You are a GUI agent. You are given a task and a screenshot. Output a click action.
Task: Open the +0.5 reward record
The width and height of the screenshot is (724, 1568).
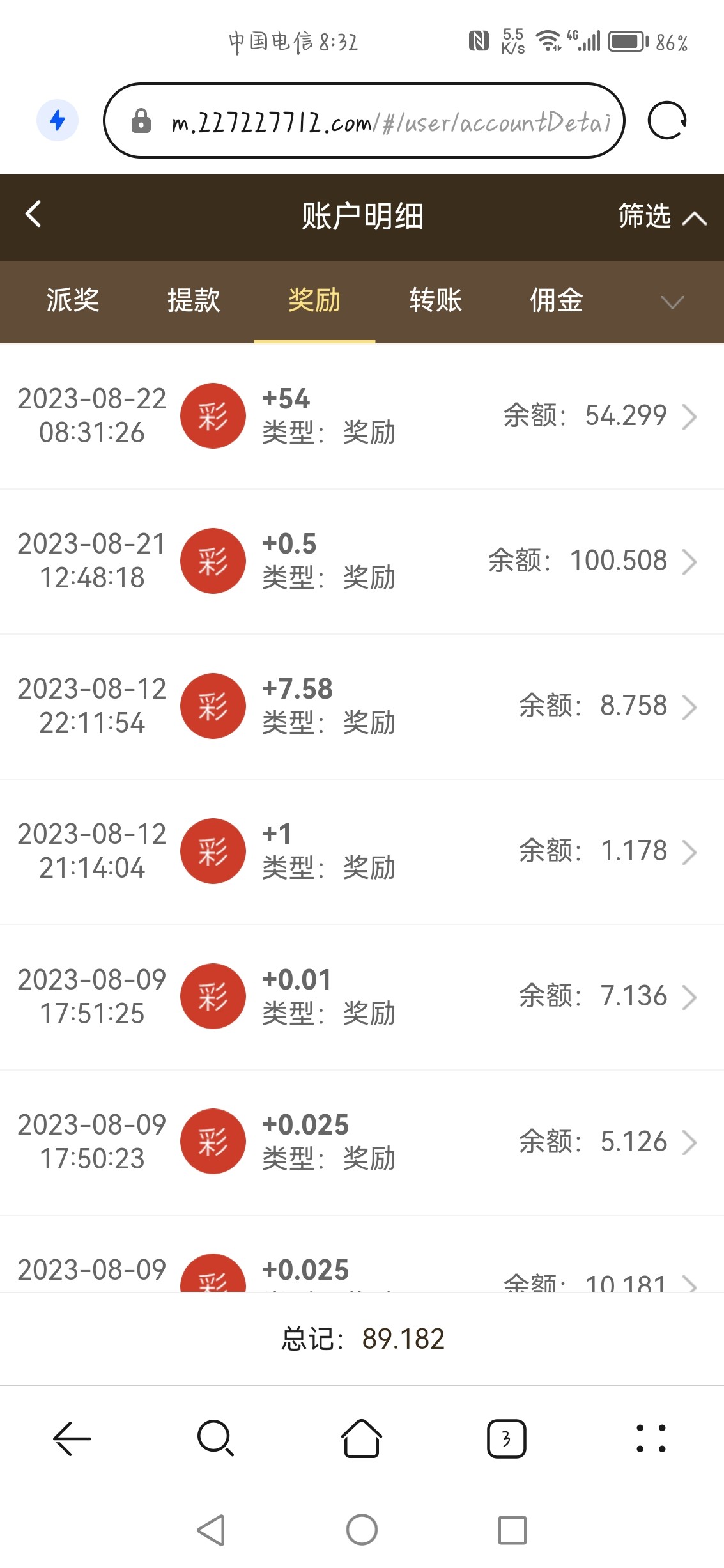[x=362, y=561]
